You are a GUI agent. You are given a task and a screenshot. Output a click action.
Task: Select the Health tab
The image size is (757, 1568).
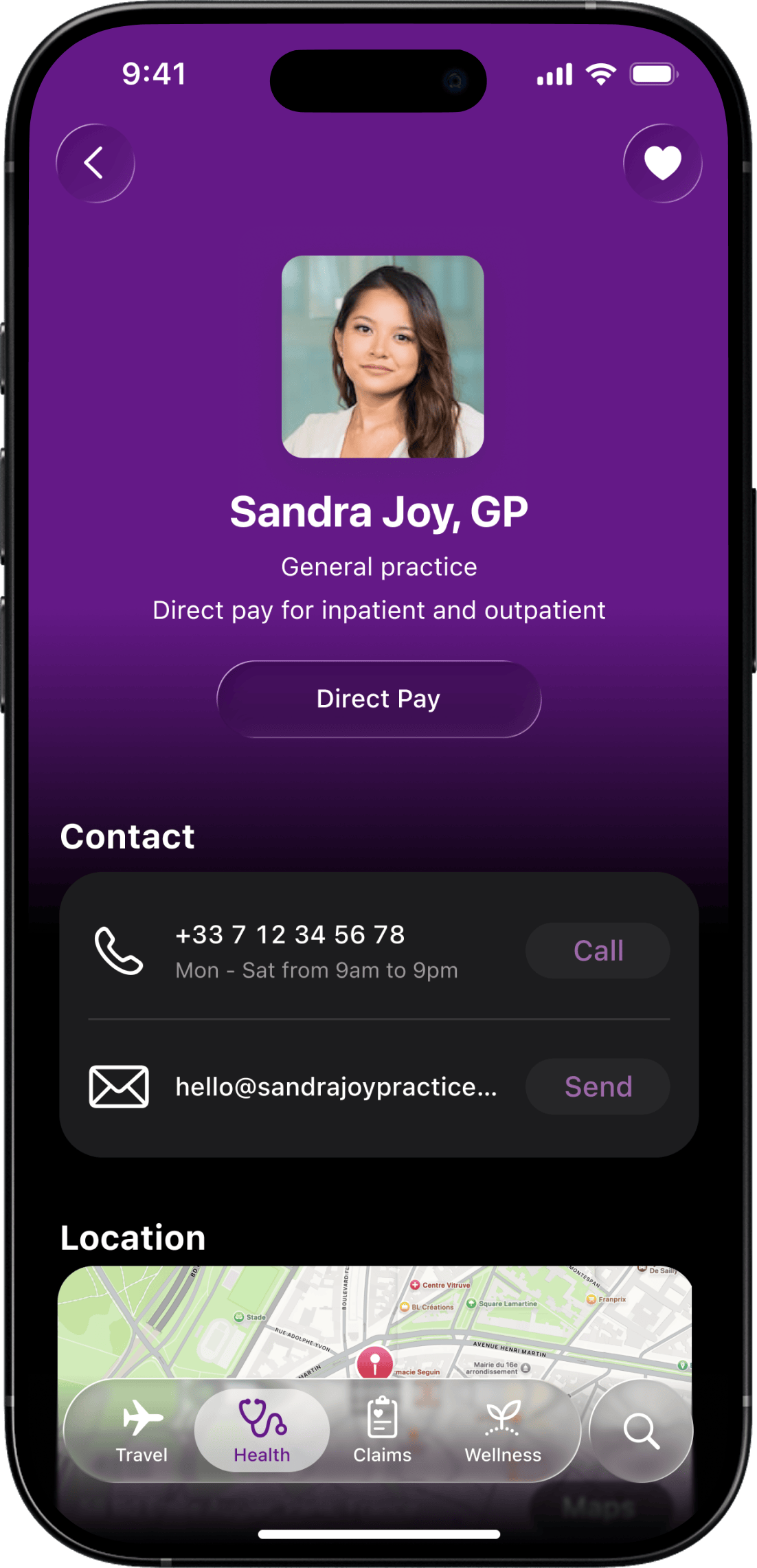[262, 1431]
